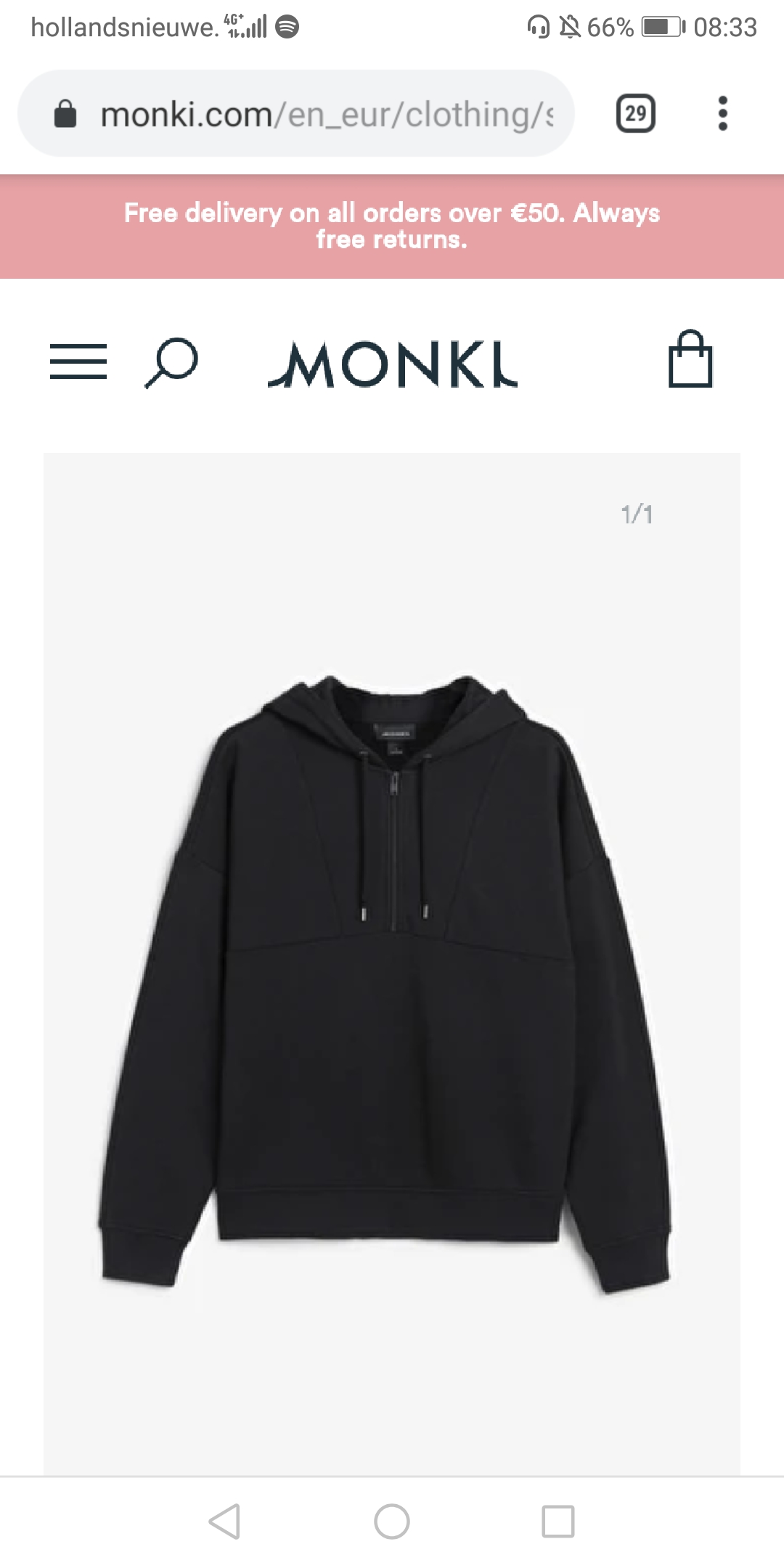784x1568 pixels.
Task: Go to Monki homepage via logo
Action: click(393, 364)
